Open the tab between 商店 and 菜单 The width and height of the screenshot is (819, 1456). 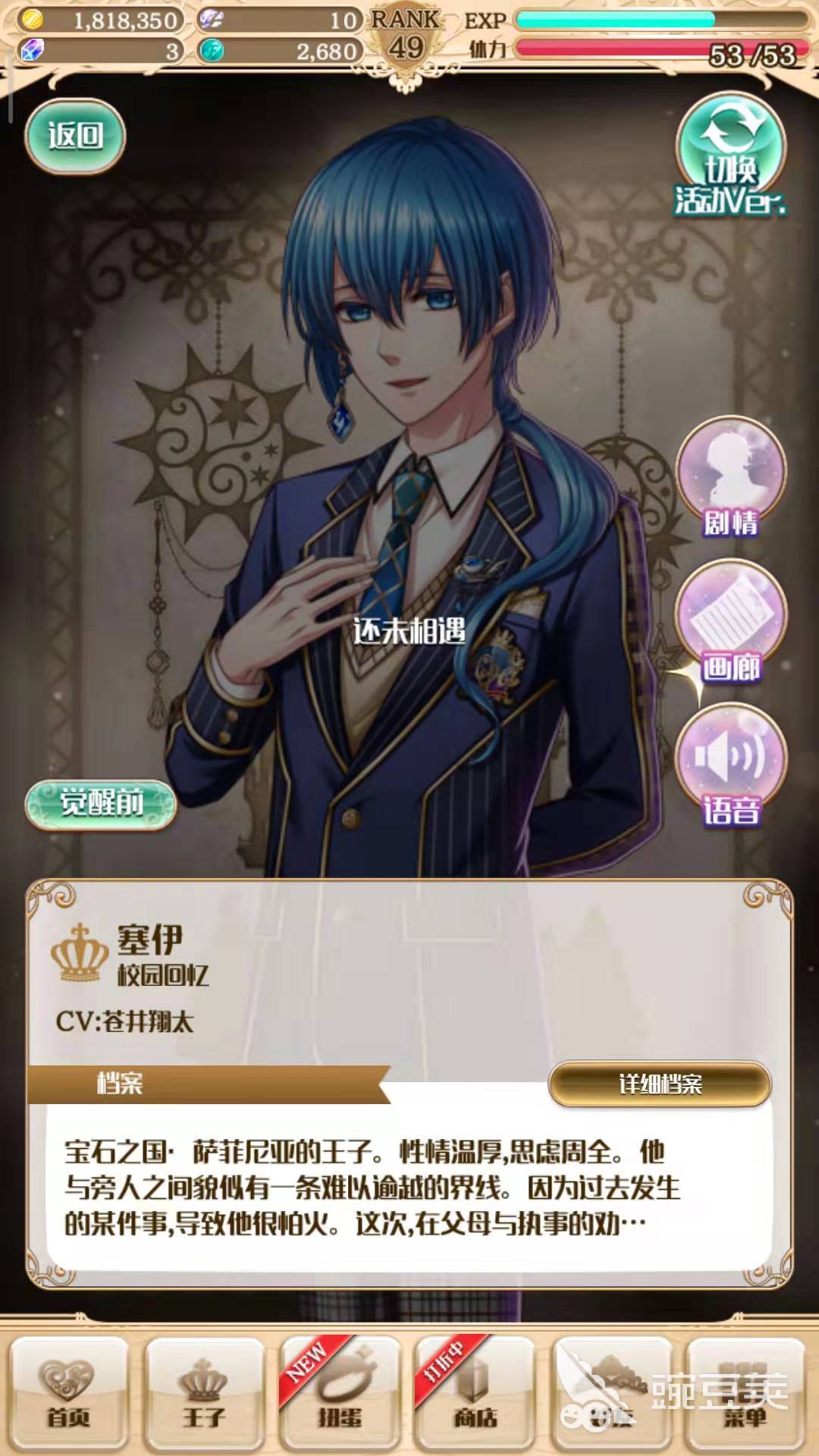pyautogui.click(x=611, y=1394)
